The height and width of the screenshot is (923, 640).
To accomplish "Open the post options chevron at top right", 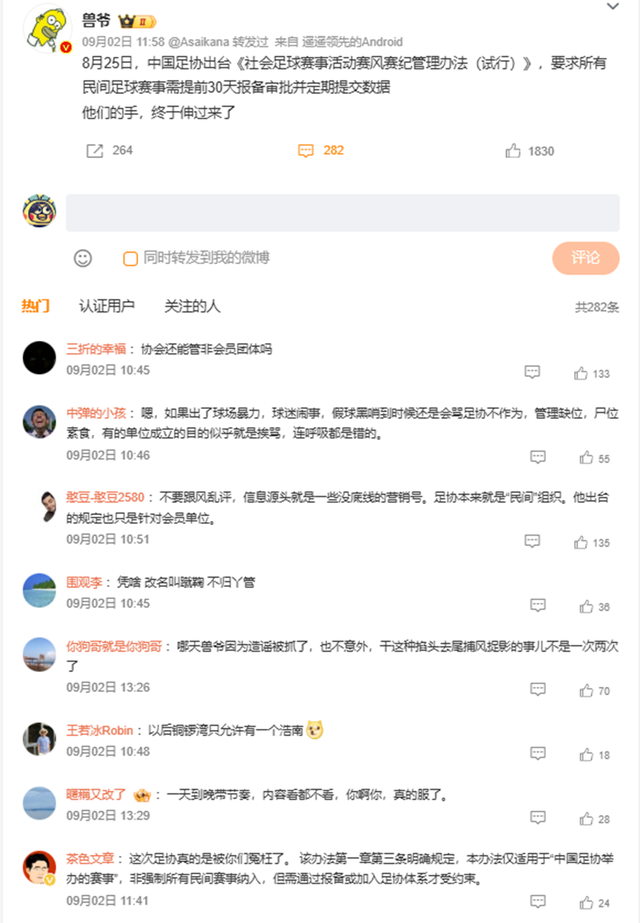I will 612,10.
